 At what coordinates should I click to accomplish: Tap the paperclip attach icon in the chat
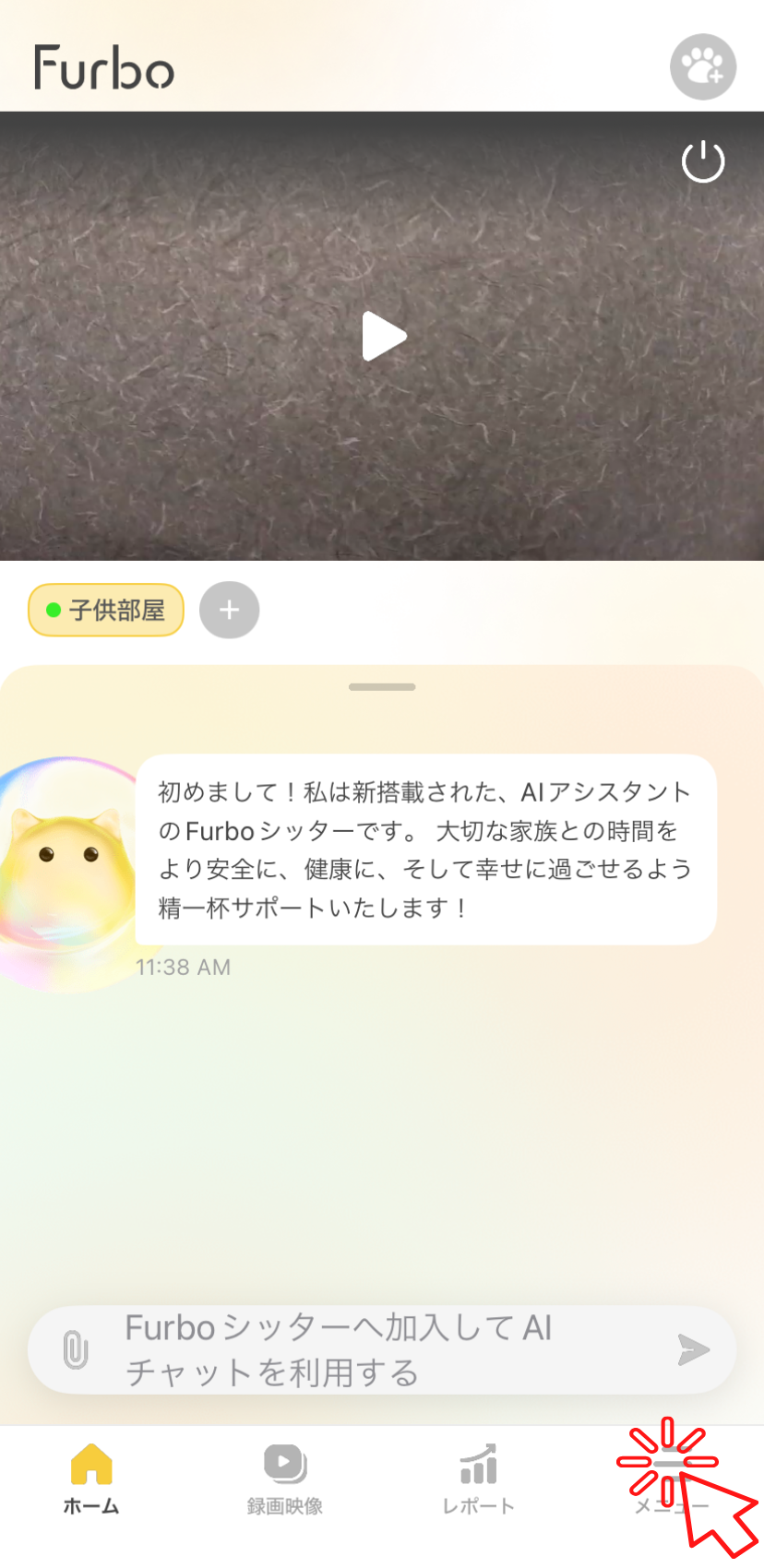click(76, 1350)
